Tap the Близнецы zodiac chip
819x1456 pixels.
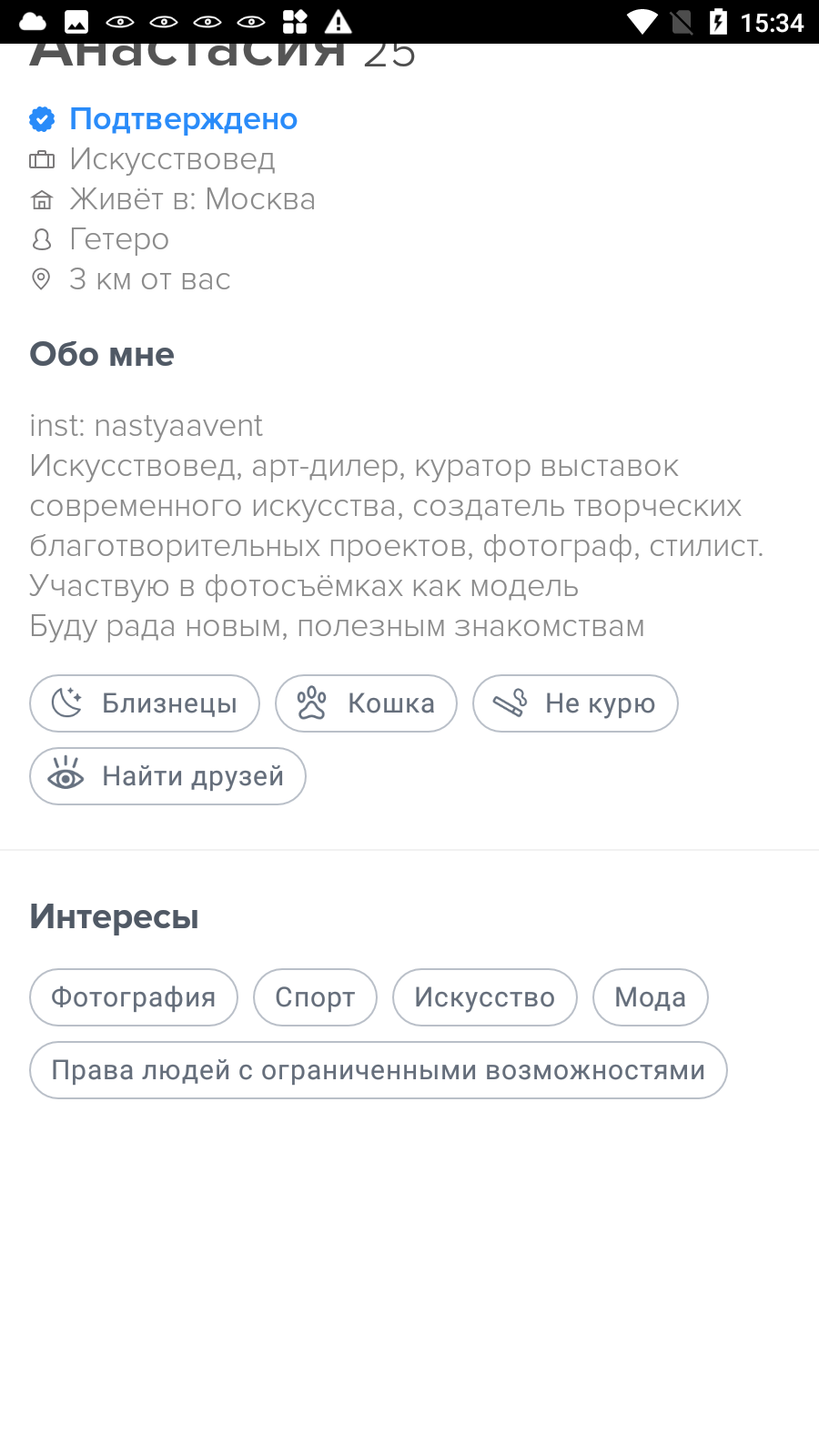[x=145, y=703]
